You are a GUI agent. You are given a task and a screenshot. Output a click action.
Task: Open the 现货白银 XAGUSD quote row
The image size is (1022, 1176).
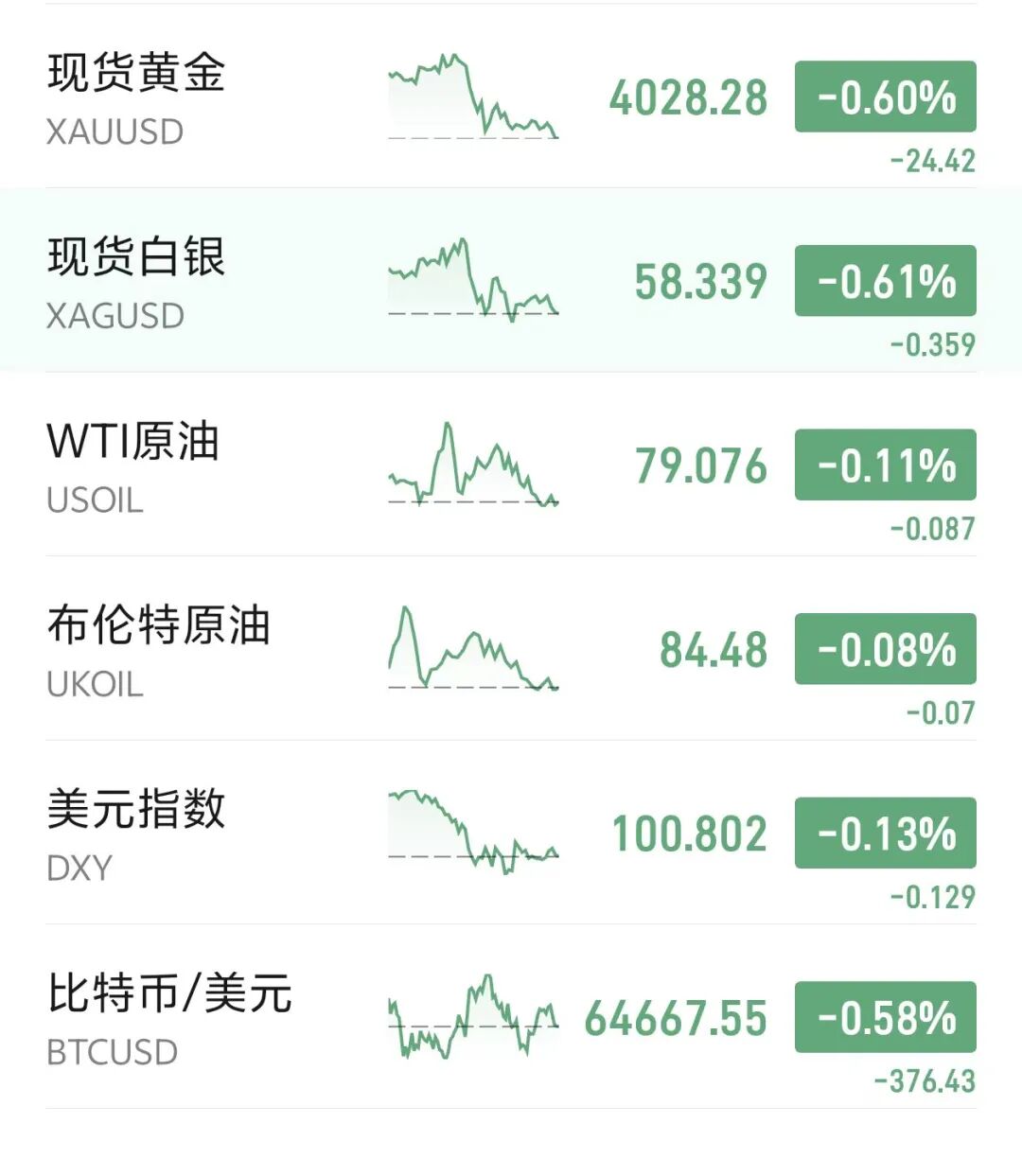(x=511, y=280)
